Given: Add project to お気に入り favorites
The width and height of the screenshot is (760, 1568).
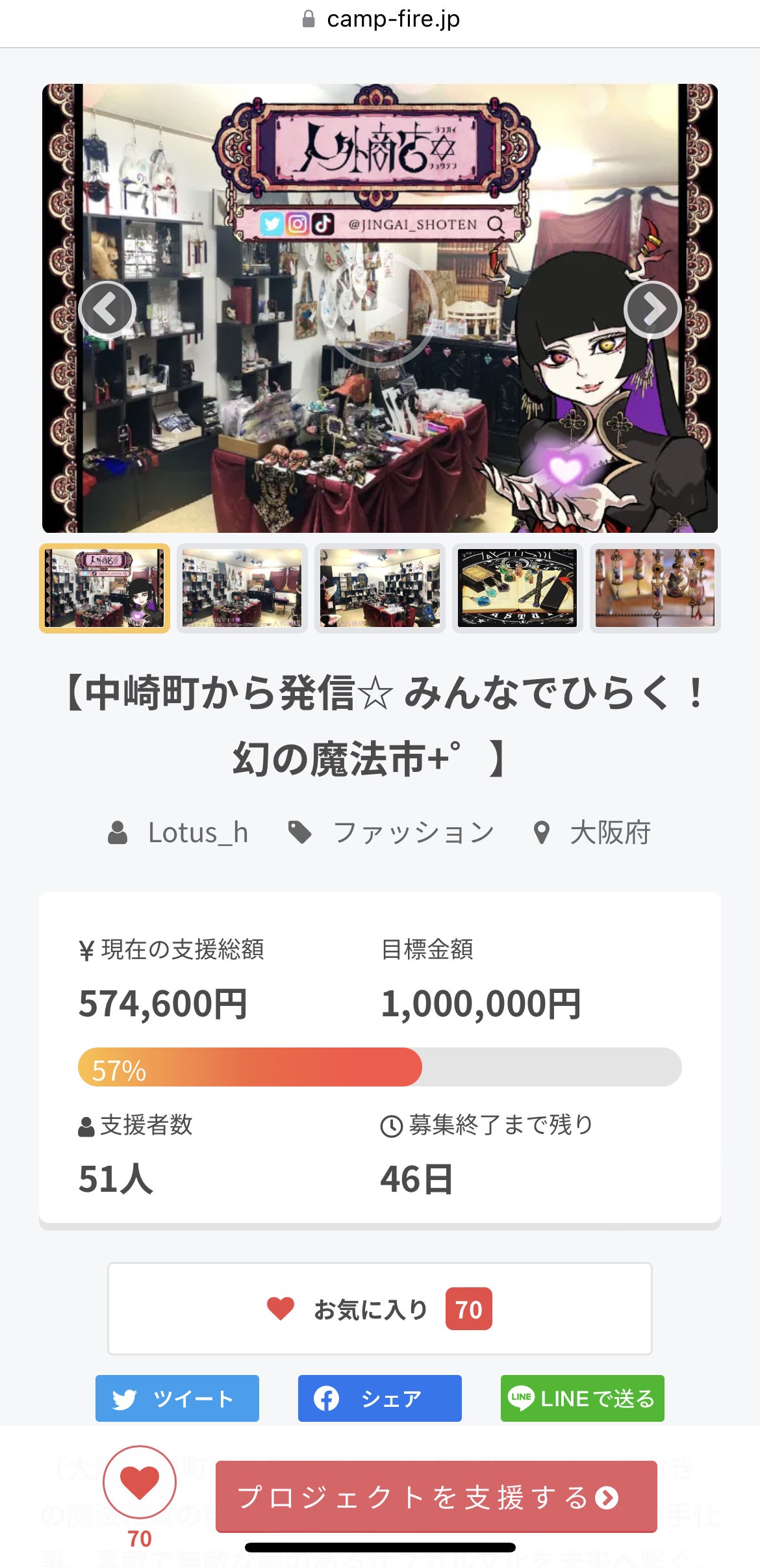Looking at the screenshot, I should [380, 1309].
